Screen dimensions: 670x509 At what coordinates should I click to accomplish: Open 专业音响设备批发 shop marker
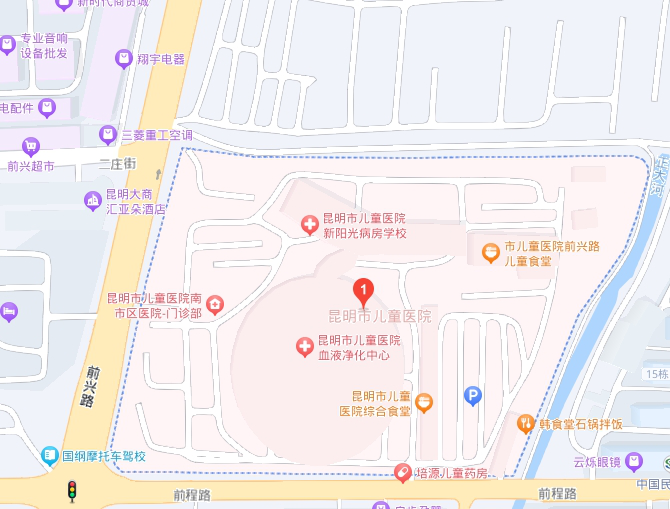pyautogui.click(x=8, y=45)
